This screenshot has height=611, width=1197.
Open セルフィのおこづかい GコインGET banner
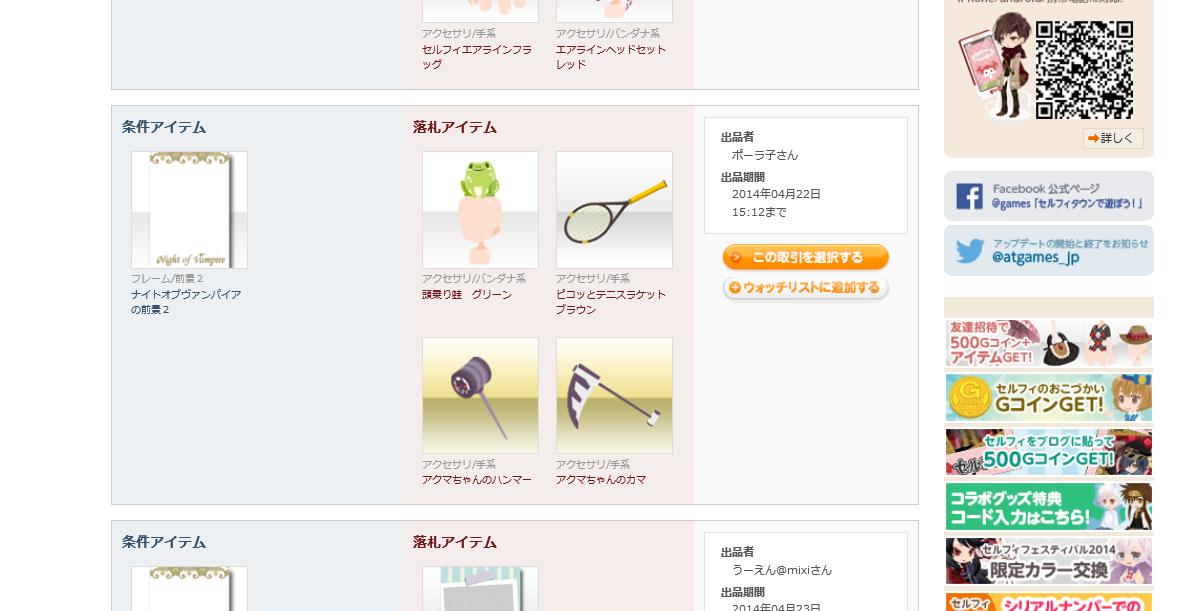click(x=1048, y=398)
